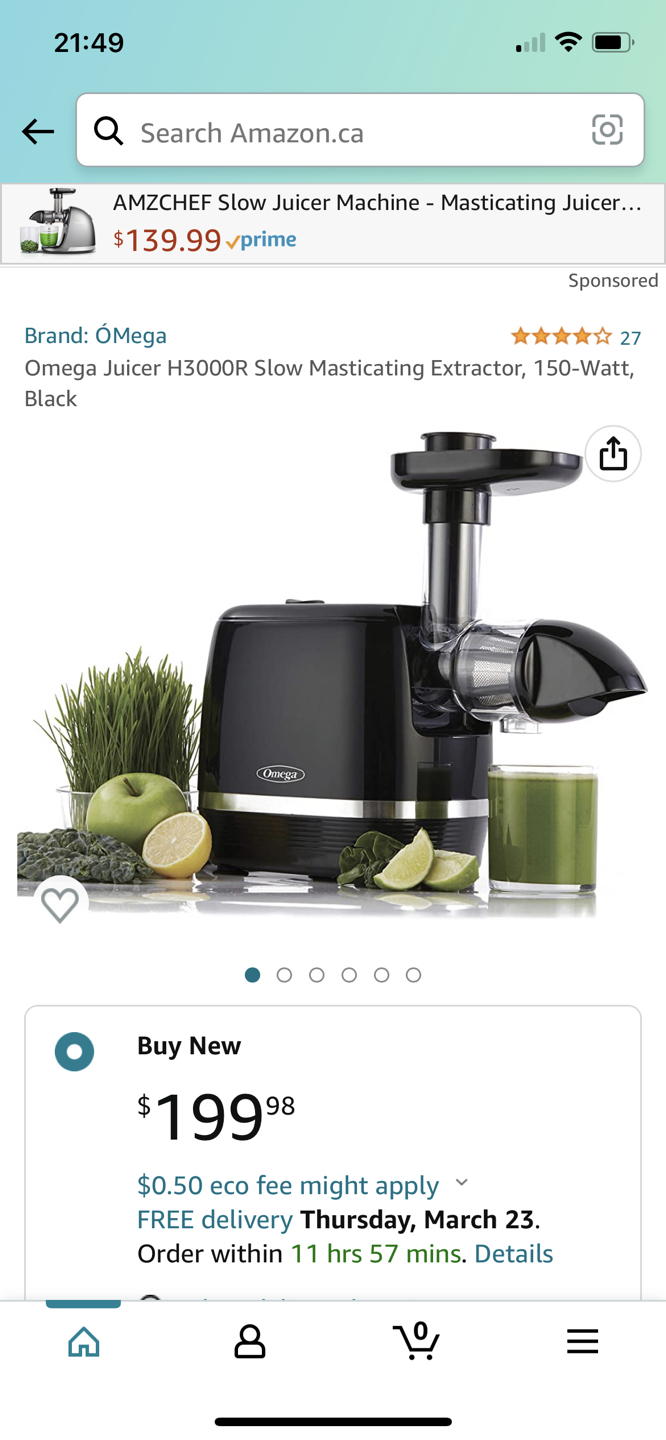
Task: Jump to the second product image dot
Action: tap(284, 975)
